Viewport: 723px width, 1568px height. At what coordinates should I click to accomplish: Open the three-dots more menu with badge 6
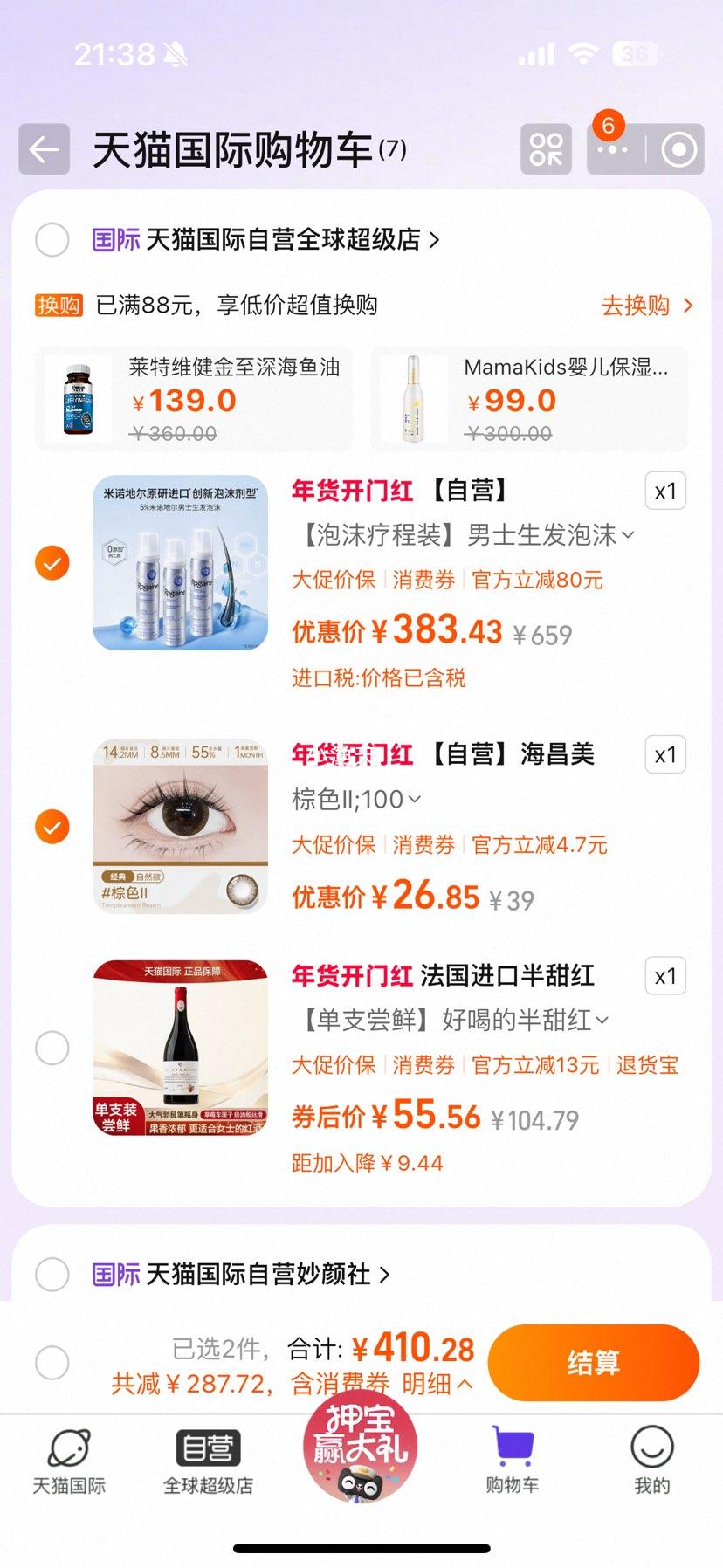point(612,150)
